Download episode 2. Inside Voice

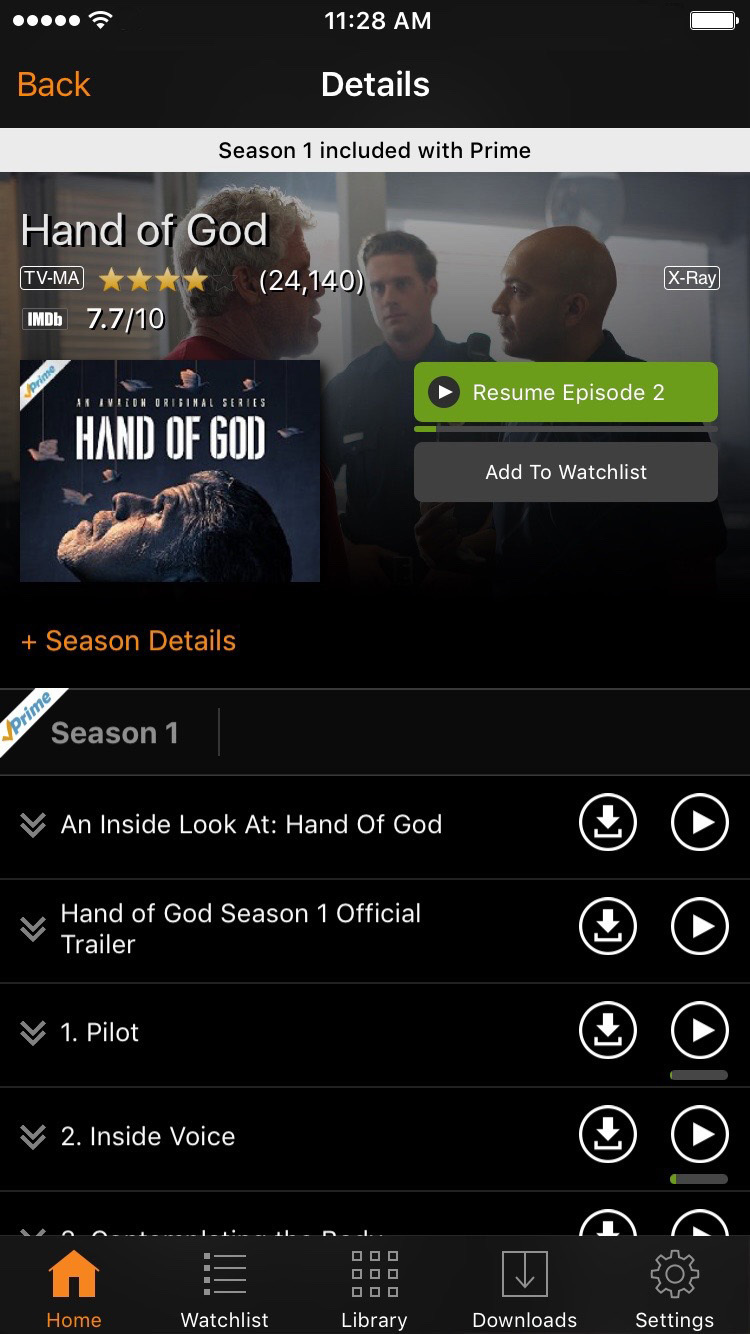point(608,1135)
